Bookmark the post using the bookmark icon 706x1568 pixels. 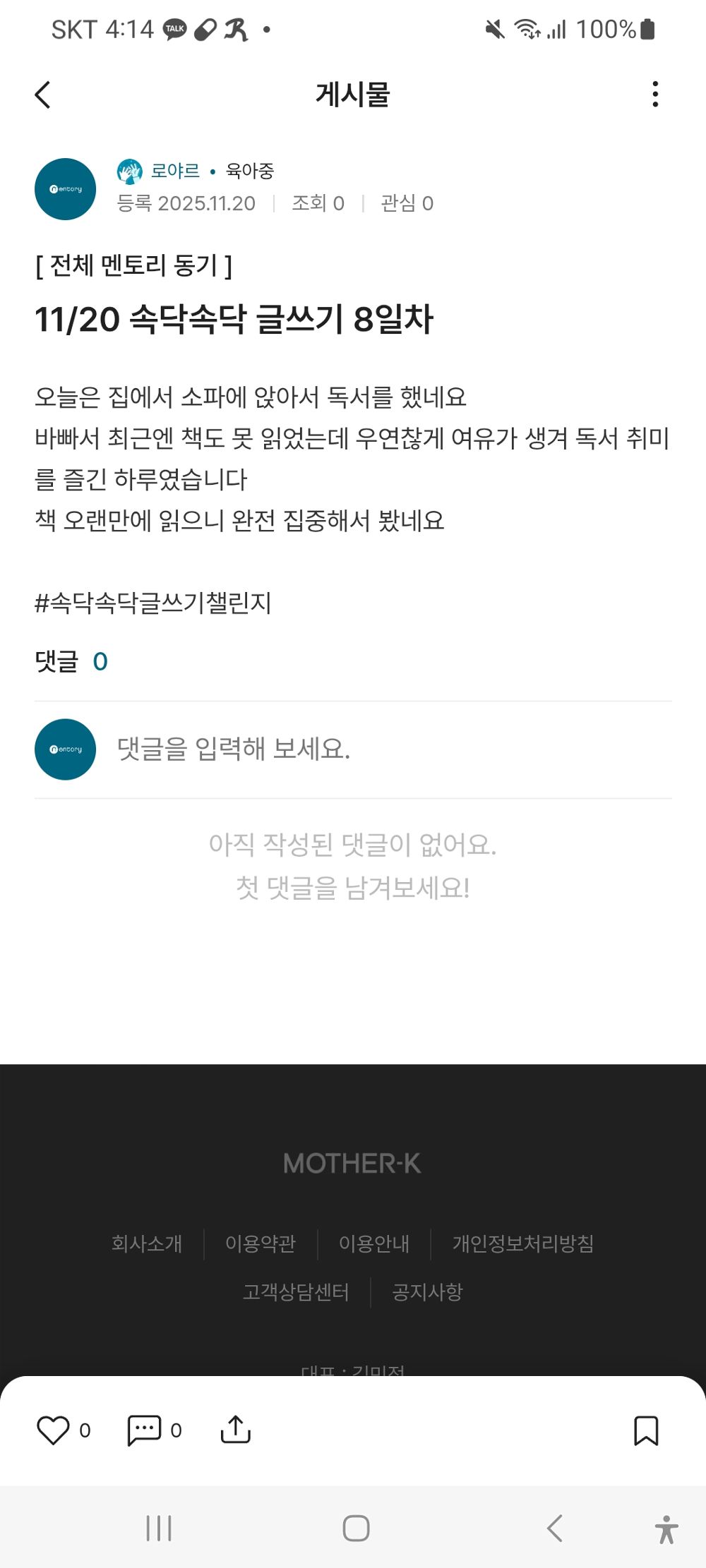646,1430
